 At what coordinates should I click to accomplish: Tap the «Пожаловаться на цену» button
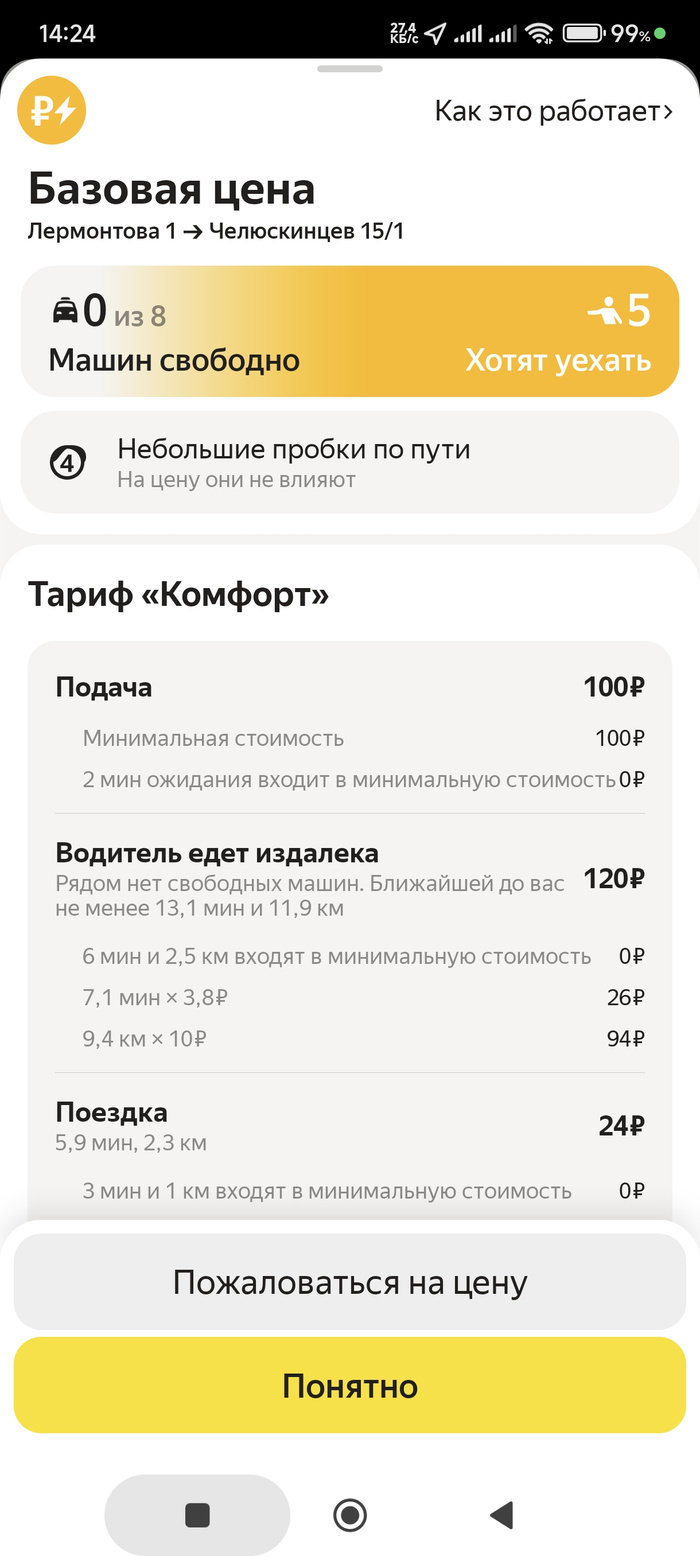(x=350, y=1282)
